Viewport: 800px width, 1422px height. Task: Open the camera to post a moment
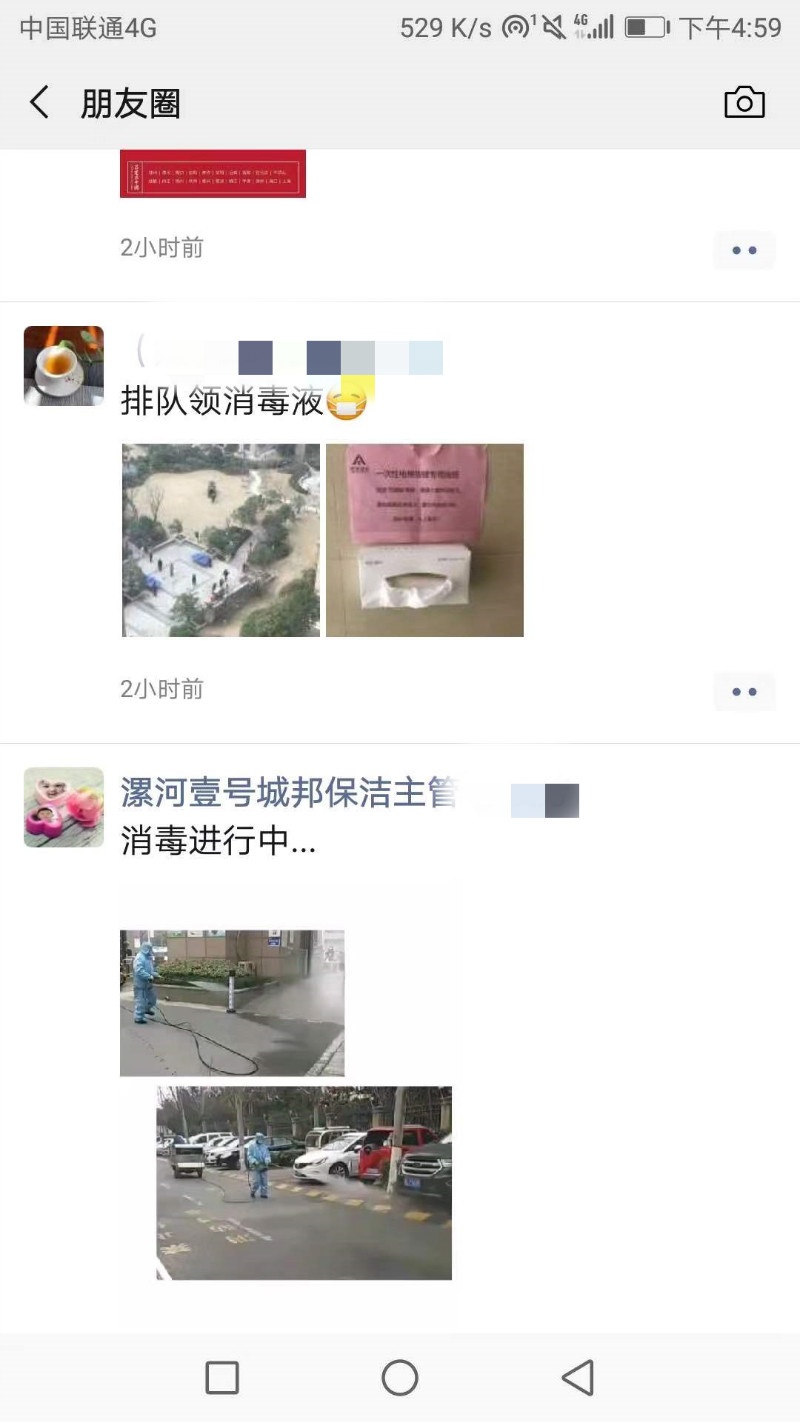pyautogui.click(x=744, y=103)
